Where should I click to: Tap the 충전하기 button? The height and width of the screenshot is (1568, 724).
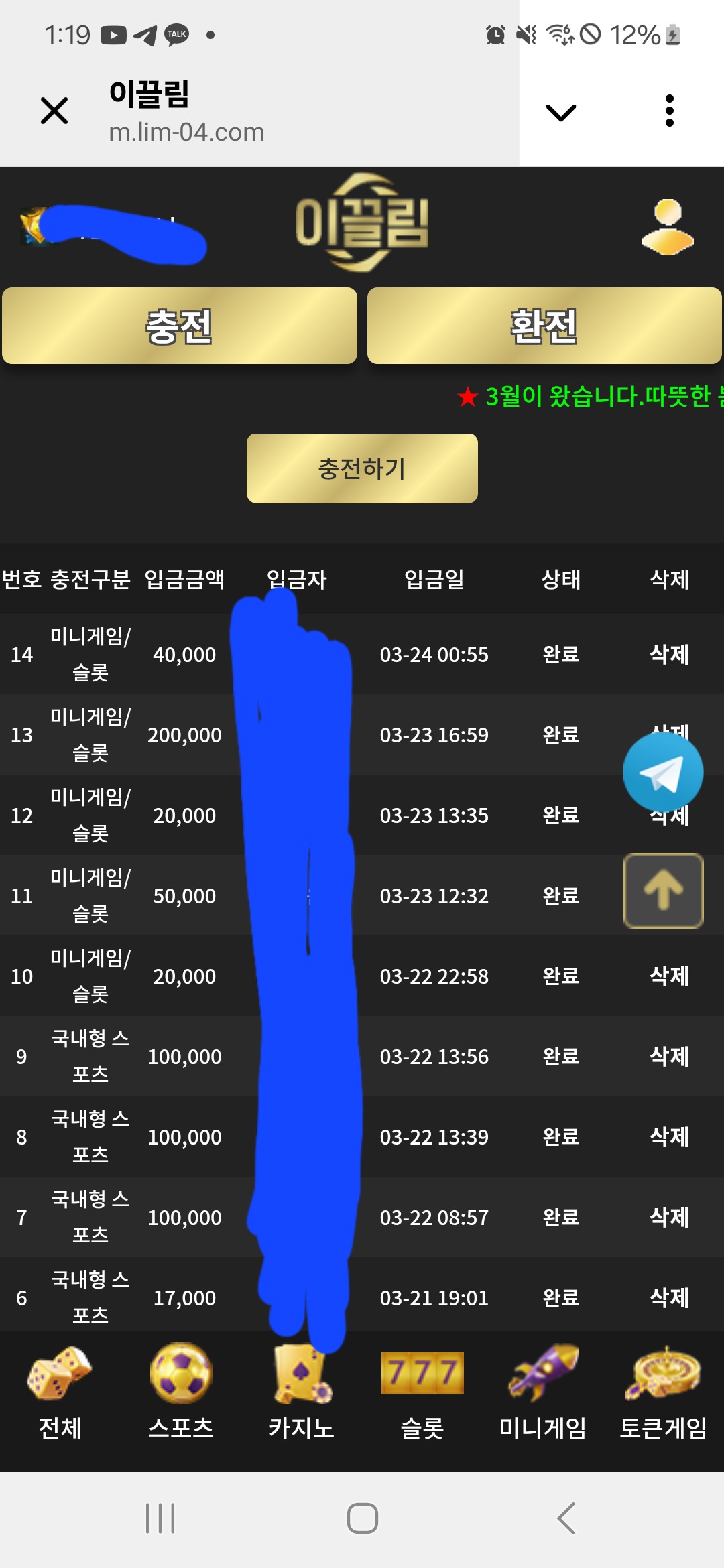coord(362,468)
